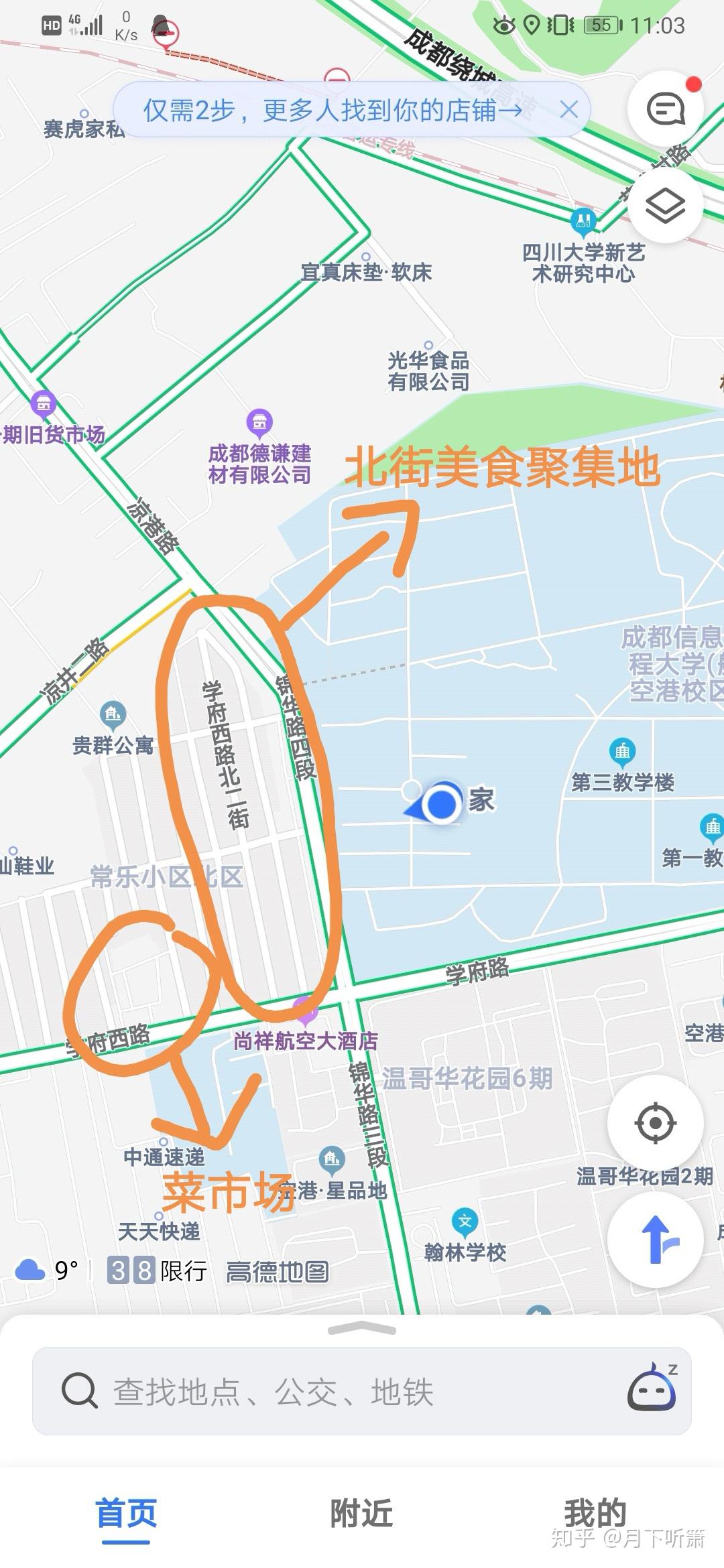The height and width of the screenshot is (1568, 724).
Task: View the 9° weather info
Action: (48, 1270)
